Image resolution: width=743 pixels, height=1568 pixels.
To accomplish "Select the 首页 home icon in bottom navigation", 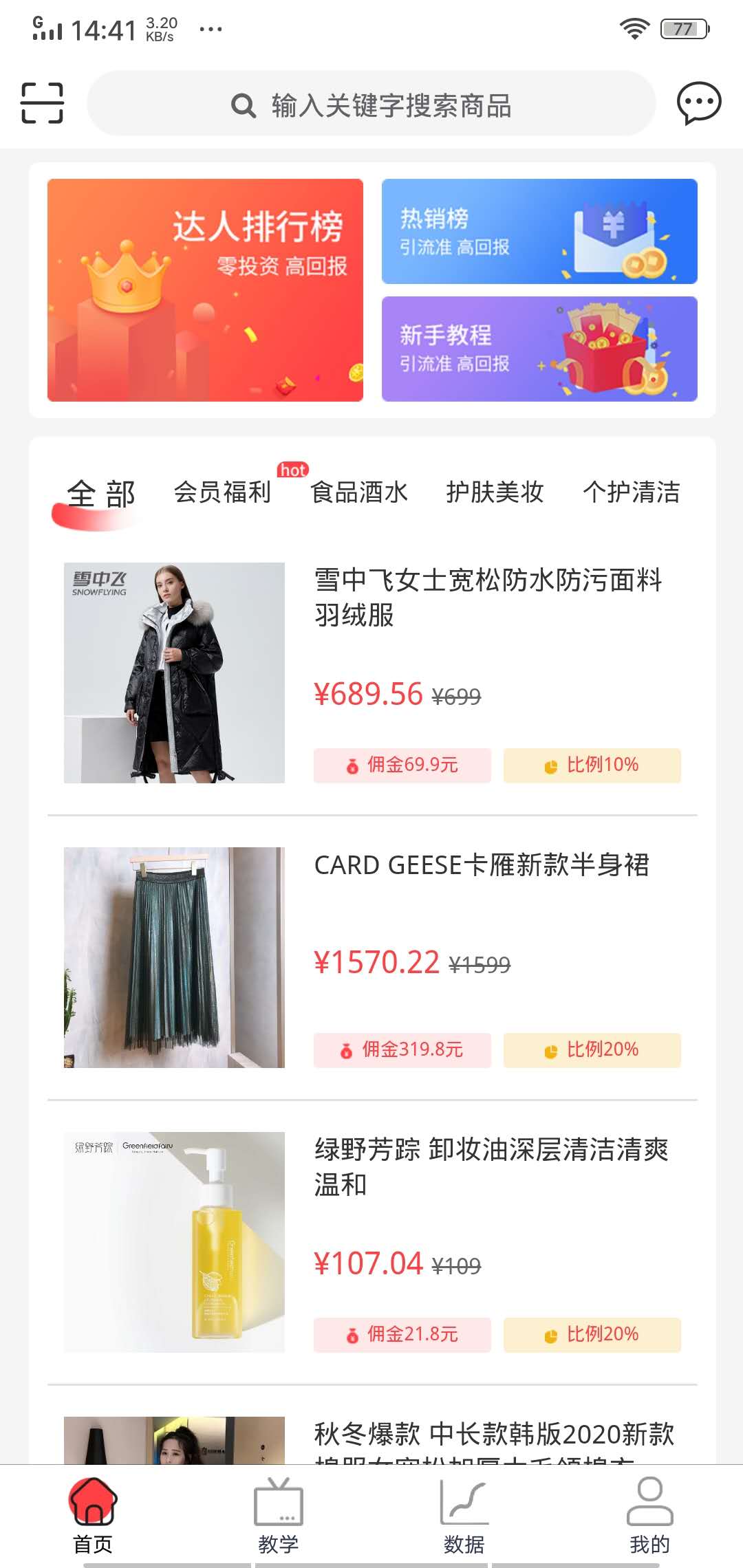I will tap(94, 1503).
